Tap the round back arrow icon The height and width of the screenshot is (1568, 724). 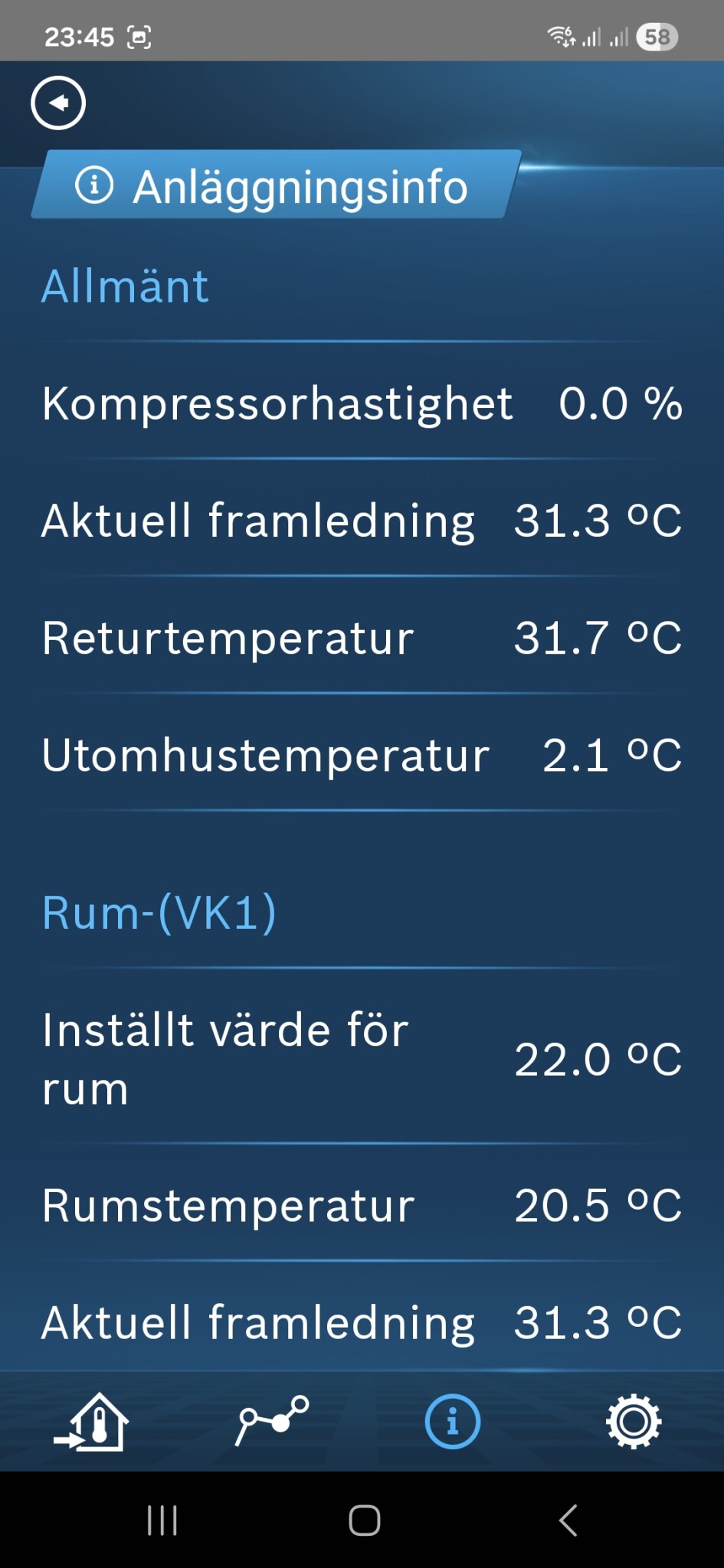(x=58, y=103)
